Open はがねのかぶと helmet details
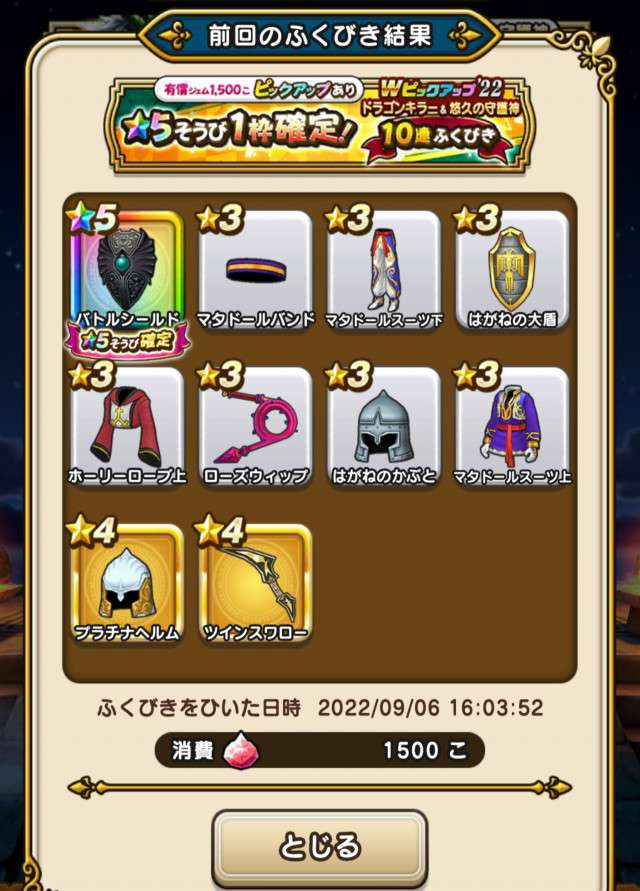This screenshot has height=891, width=640. click(x=383, y=423)
